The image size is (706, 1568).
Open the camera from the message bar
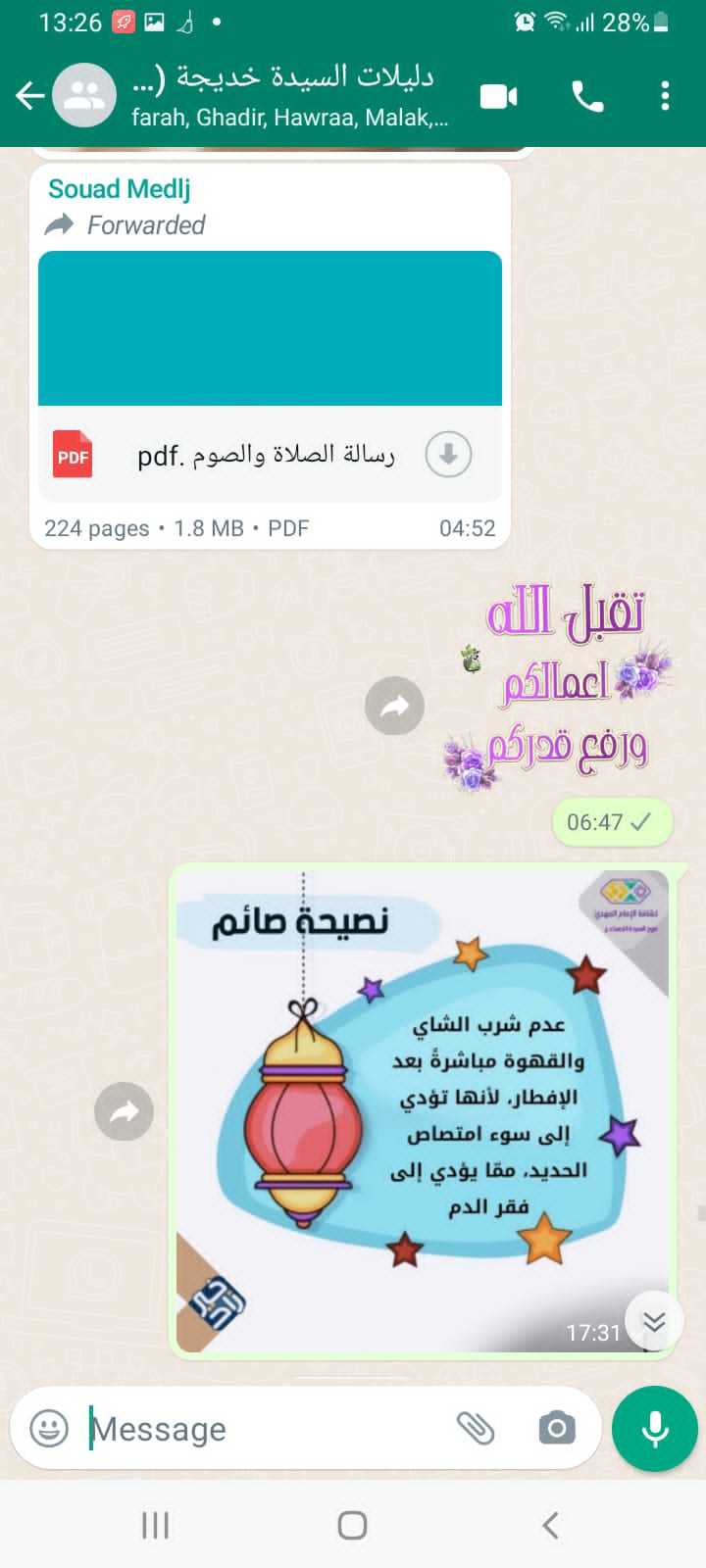click(557, 1428)
